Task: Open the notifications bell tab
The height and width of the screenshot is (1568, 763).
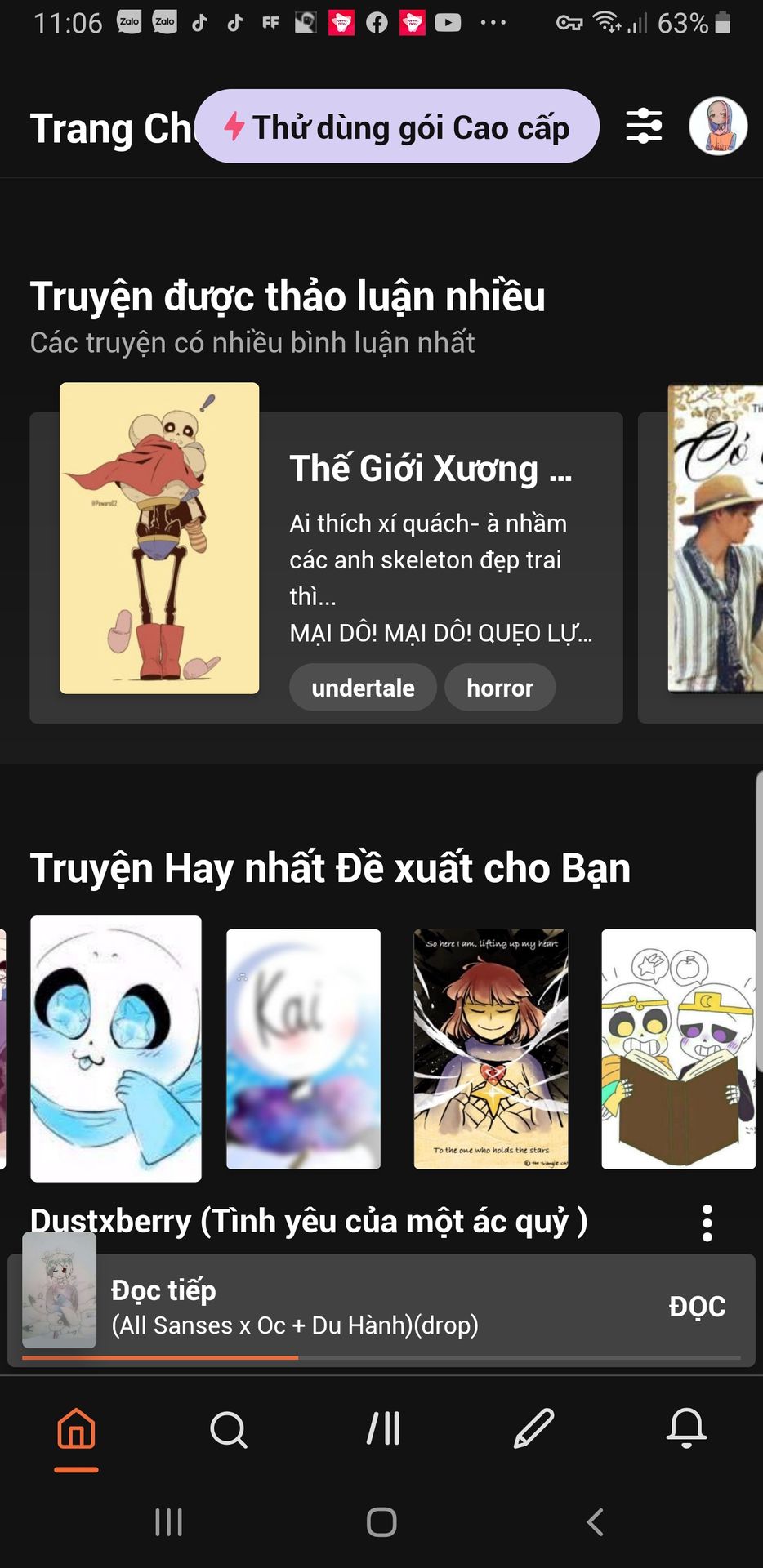Action: (x=686, y=1429)
